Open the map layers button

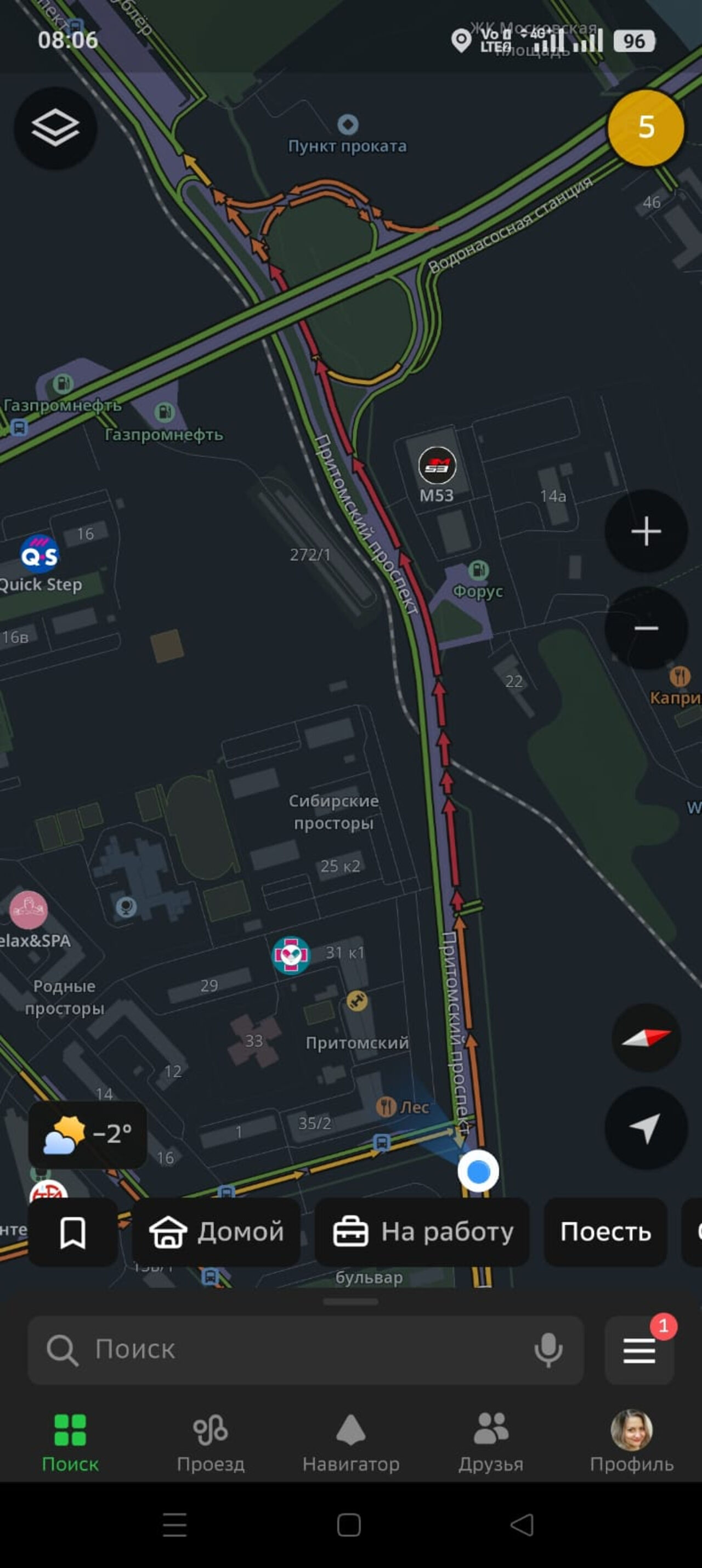coord(55,128)
